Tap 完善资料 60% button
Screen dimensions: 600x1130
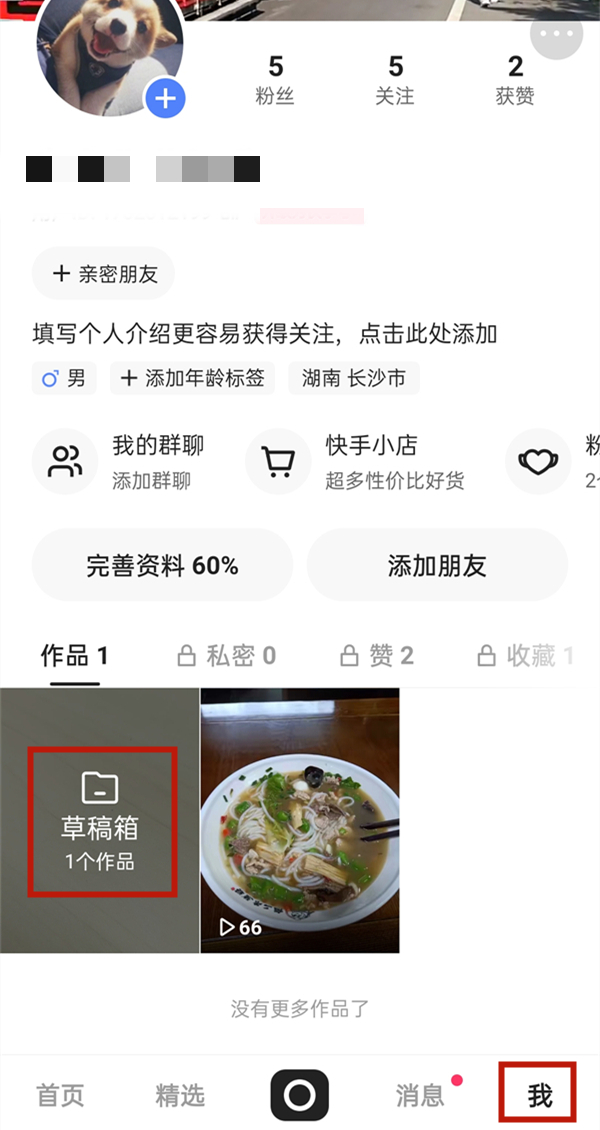(x=162, y=566)
